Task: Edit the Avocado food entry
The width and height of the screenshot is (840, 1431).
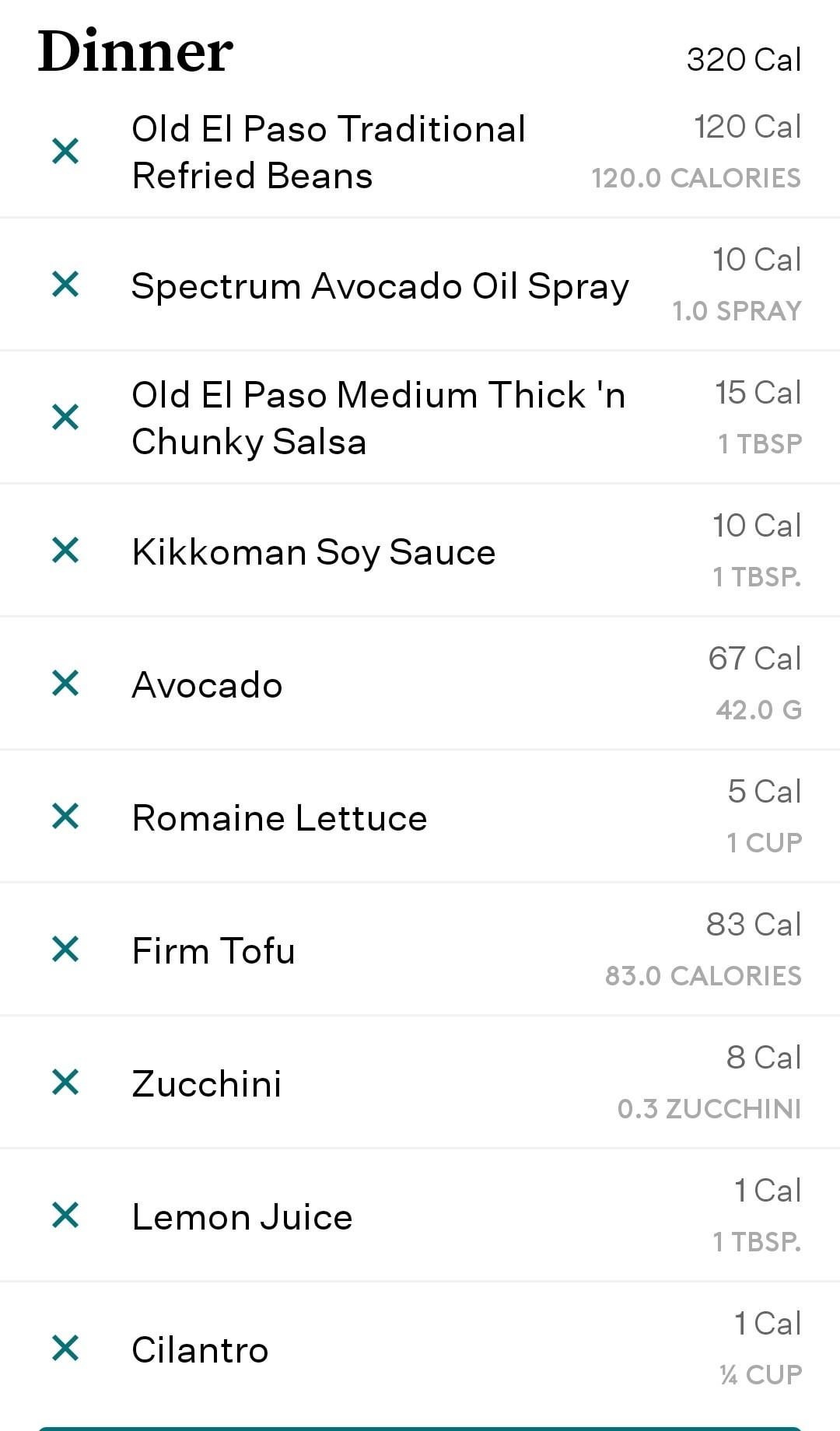Action: tap(207, 685)
